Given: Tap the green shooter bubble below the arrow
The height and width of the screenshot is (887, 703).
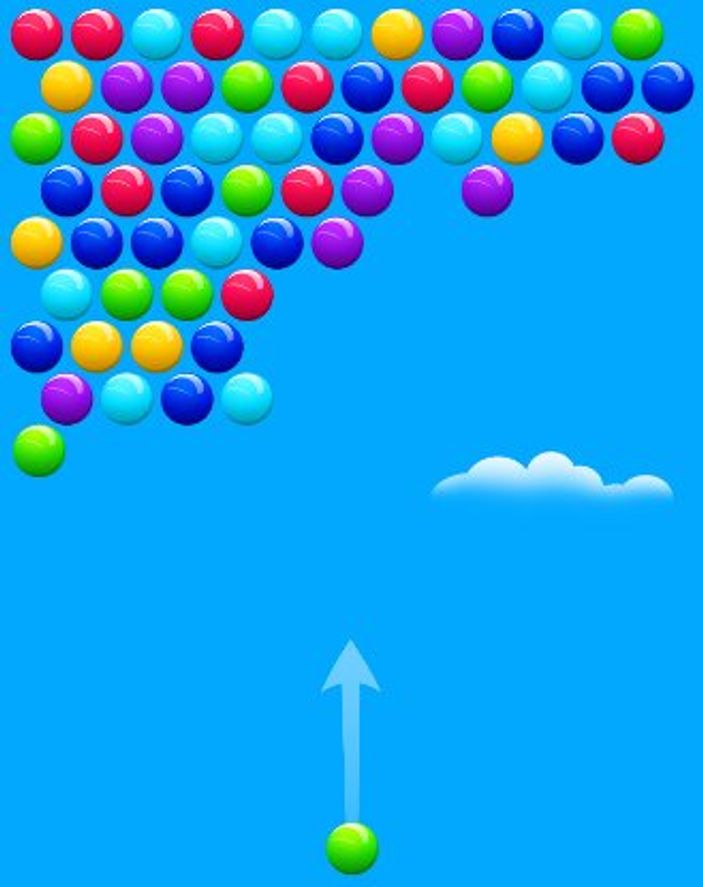Looking at the screenshot, I should click(x=352, y=847).
